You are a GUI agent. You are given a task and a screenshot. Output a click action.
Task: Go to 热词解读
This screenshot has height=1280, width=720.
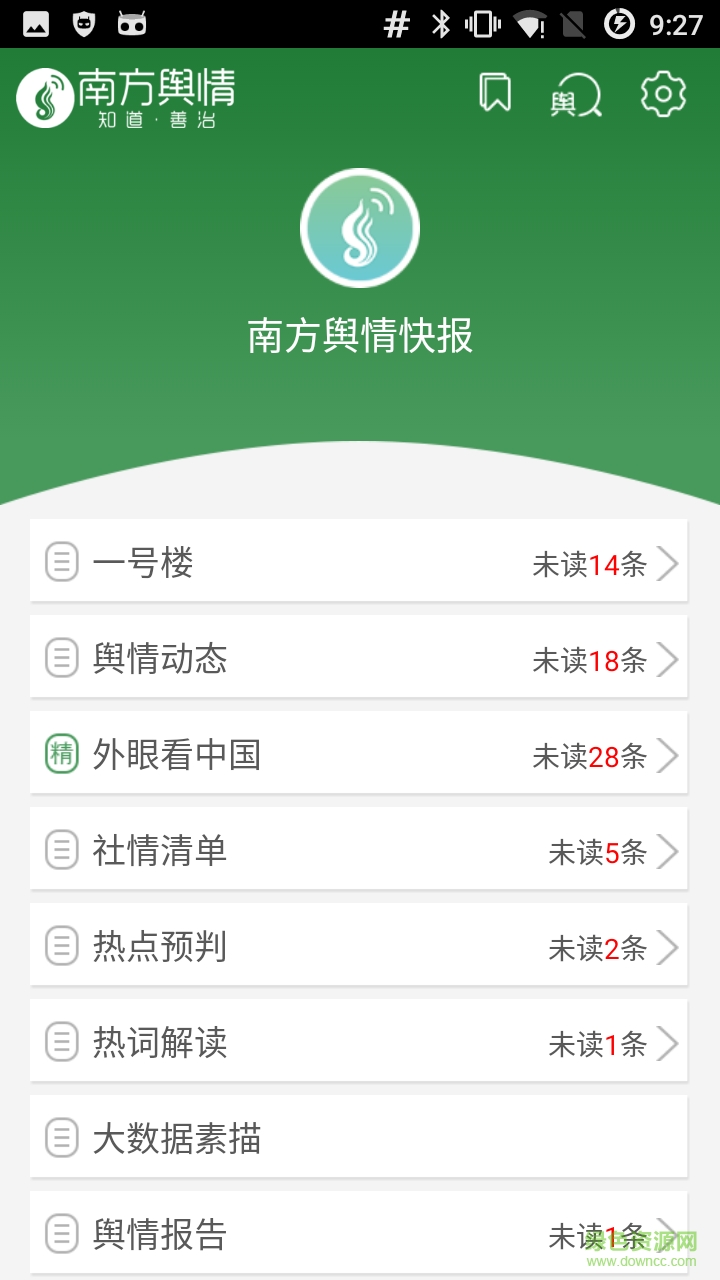click(358, 1042)
